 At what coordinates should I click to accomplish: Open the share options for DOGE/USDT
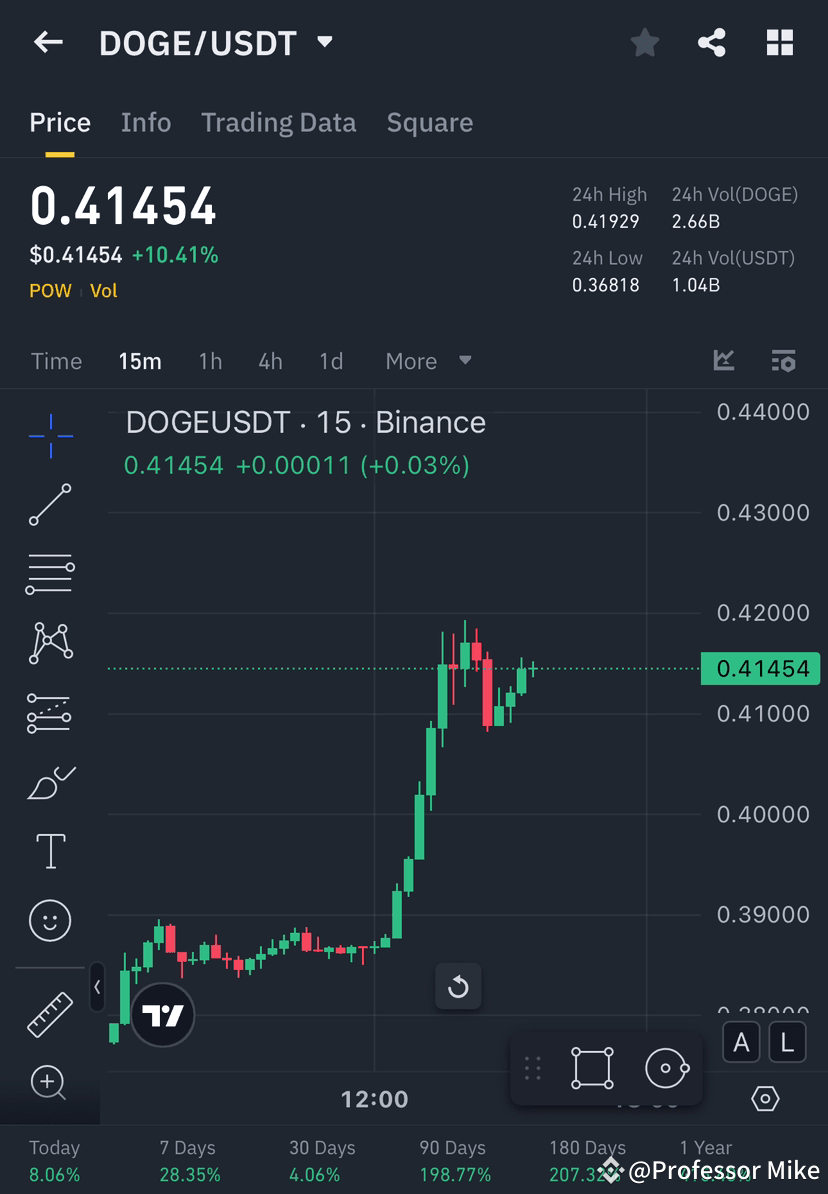(x=712, y=42)
